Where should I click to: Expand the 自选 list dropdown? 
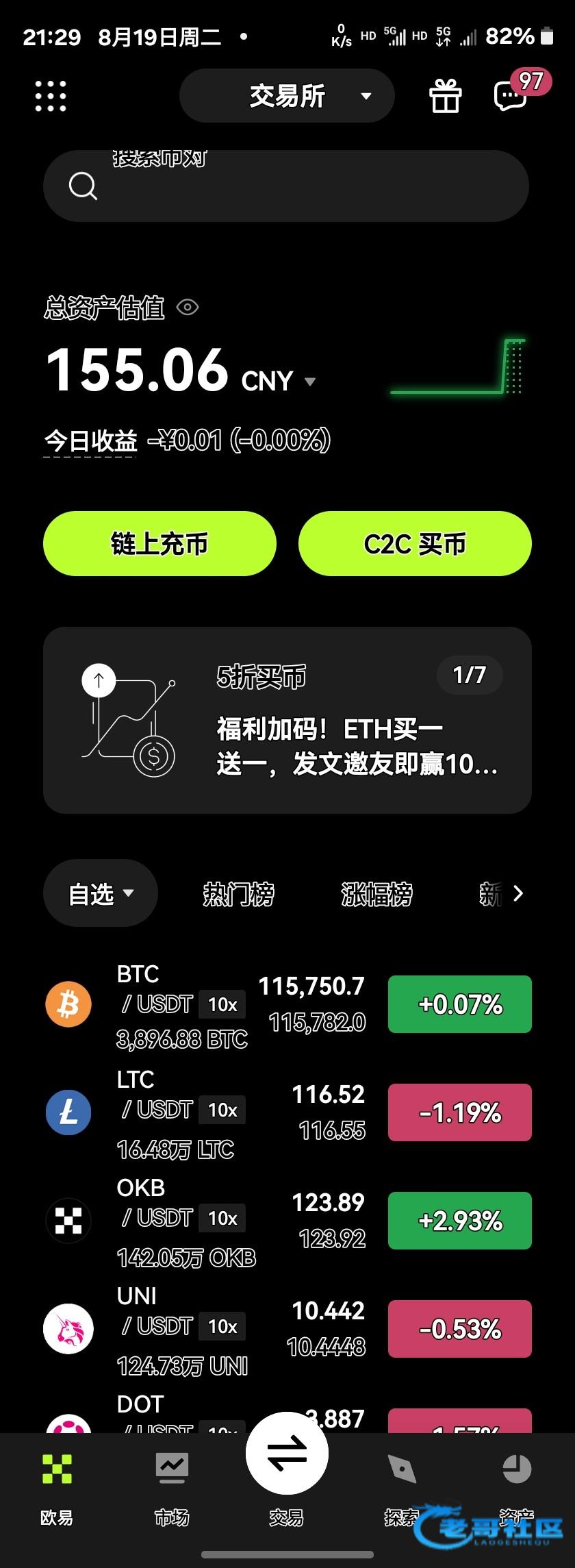101,893
